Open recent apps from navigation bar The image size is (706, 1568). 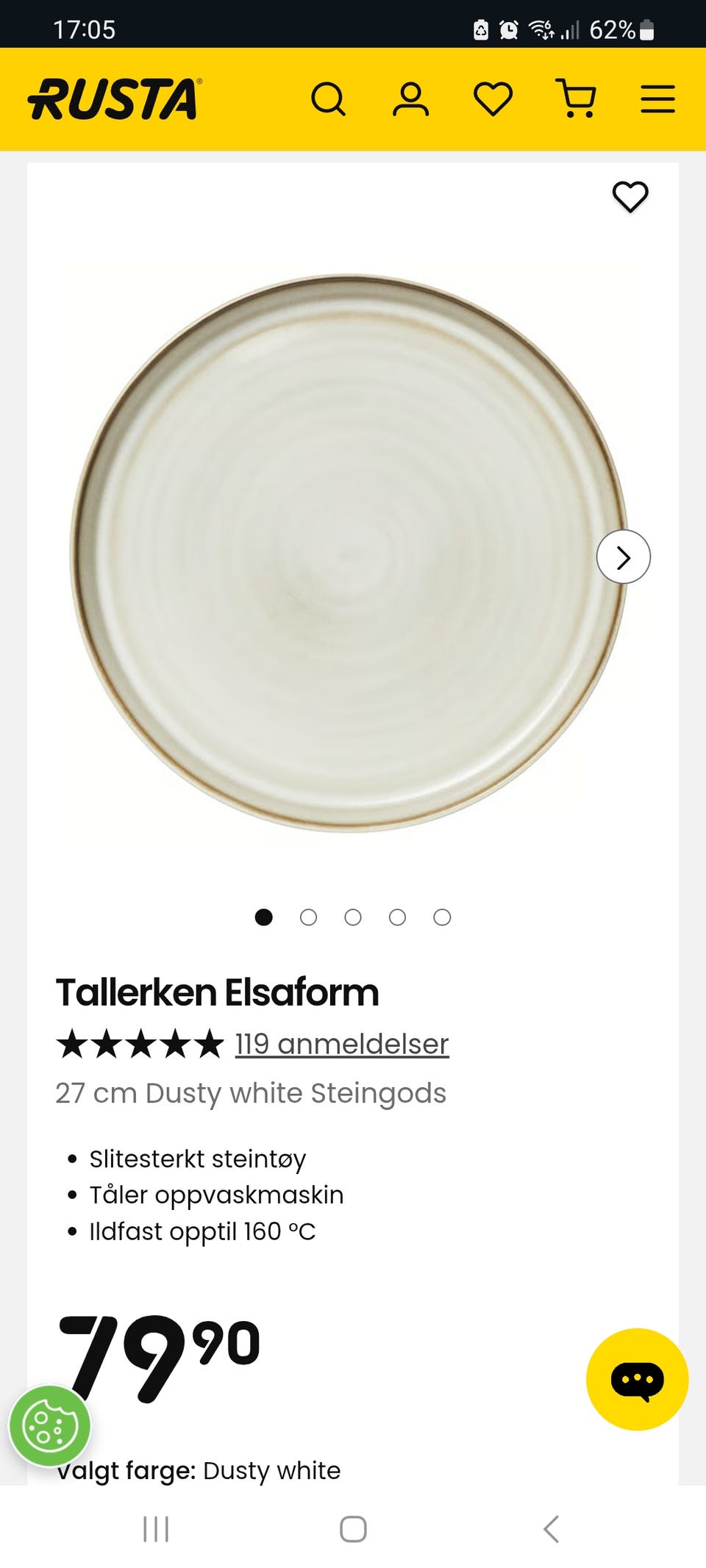156,1529
